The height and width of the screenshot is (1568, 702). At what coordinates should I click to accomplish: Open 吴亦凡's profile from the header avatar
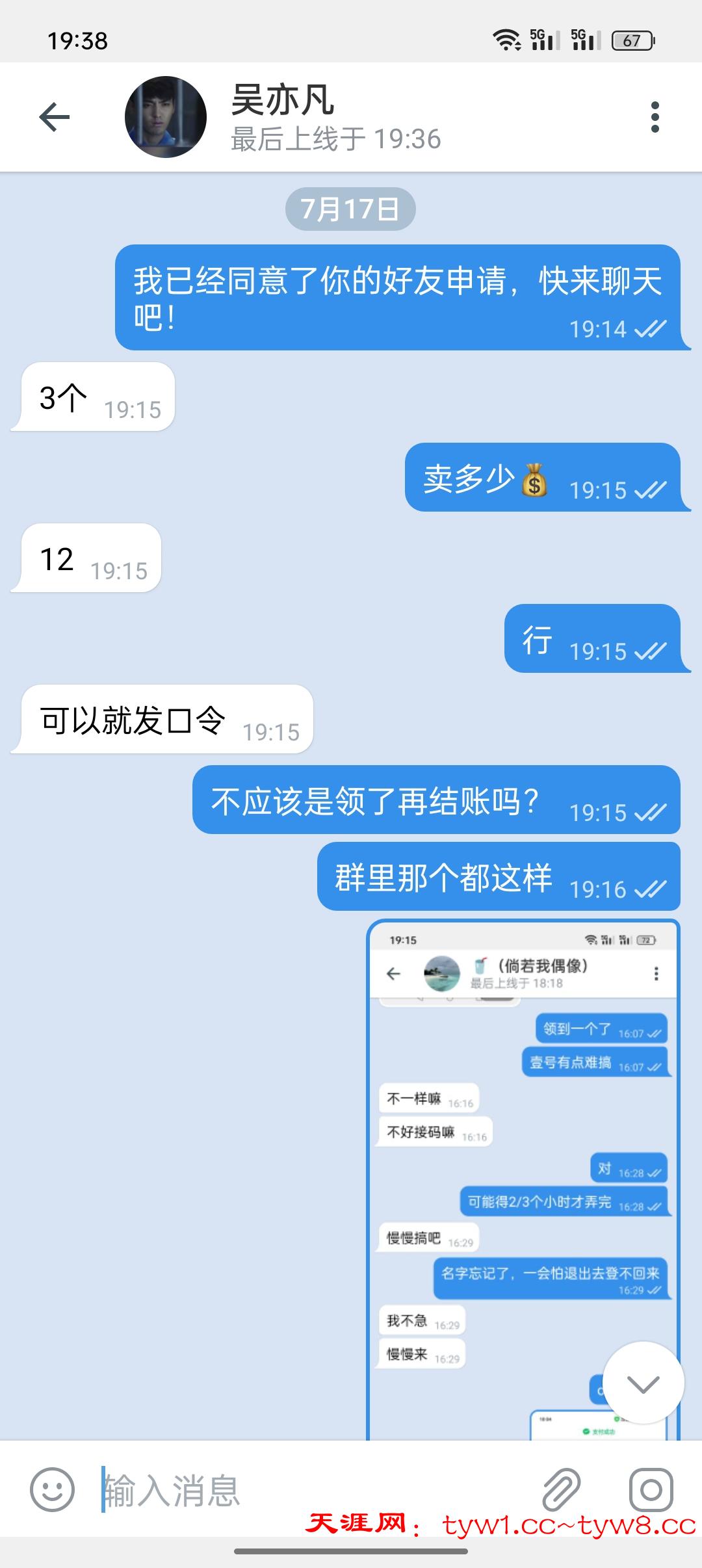(x=166, y=118)
